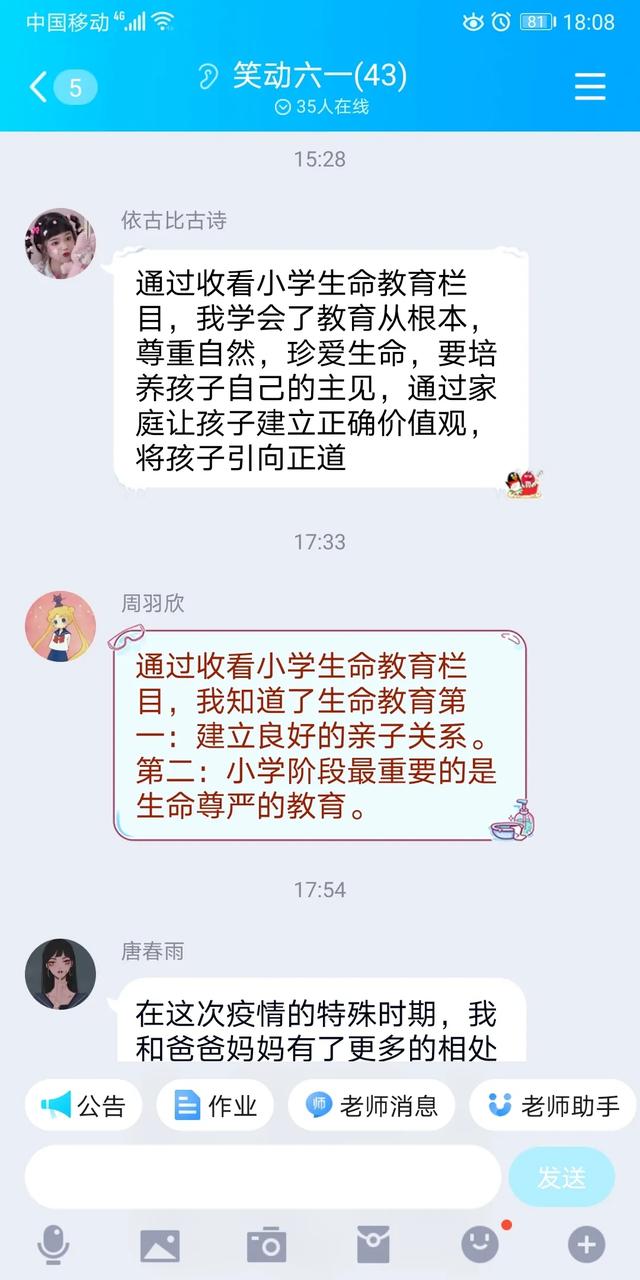This screenshot has width=640, height=1280.
Task: Expand more options with plus icon
Action: pyautogui.click(x=587, y=1245)
